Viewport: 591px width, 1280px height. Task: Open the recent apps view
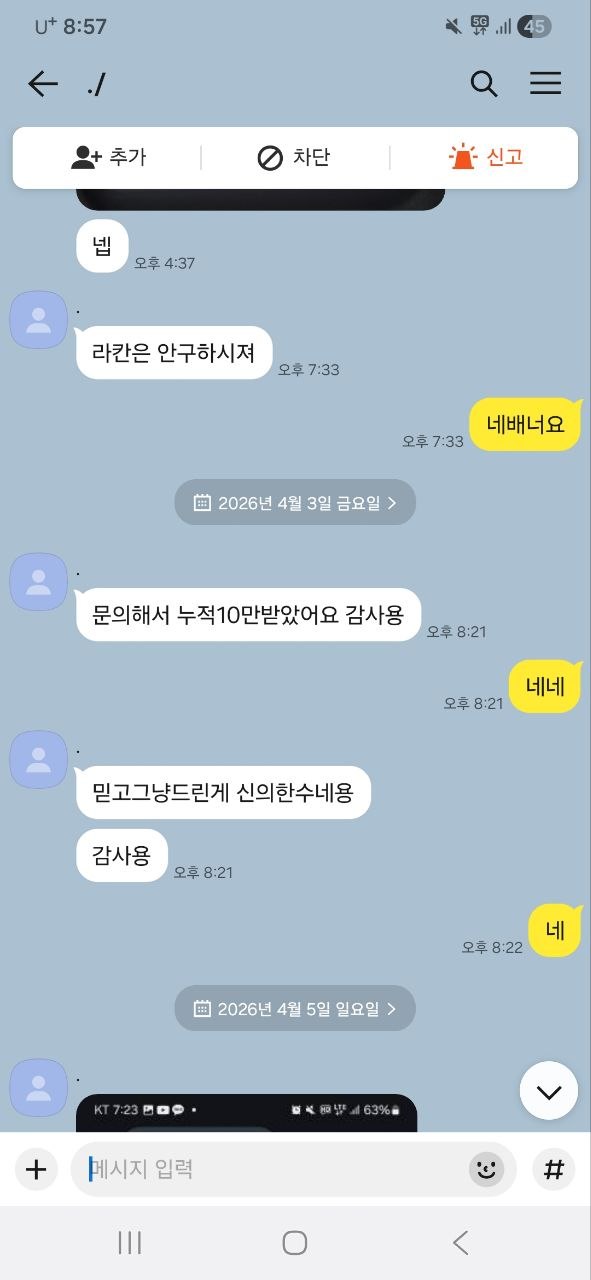129,1243
